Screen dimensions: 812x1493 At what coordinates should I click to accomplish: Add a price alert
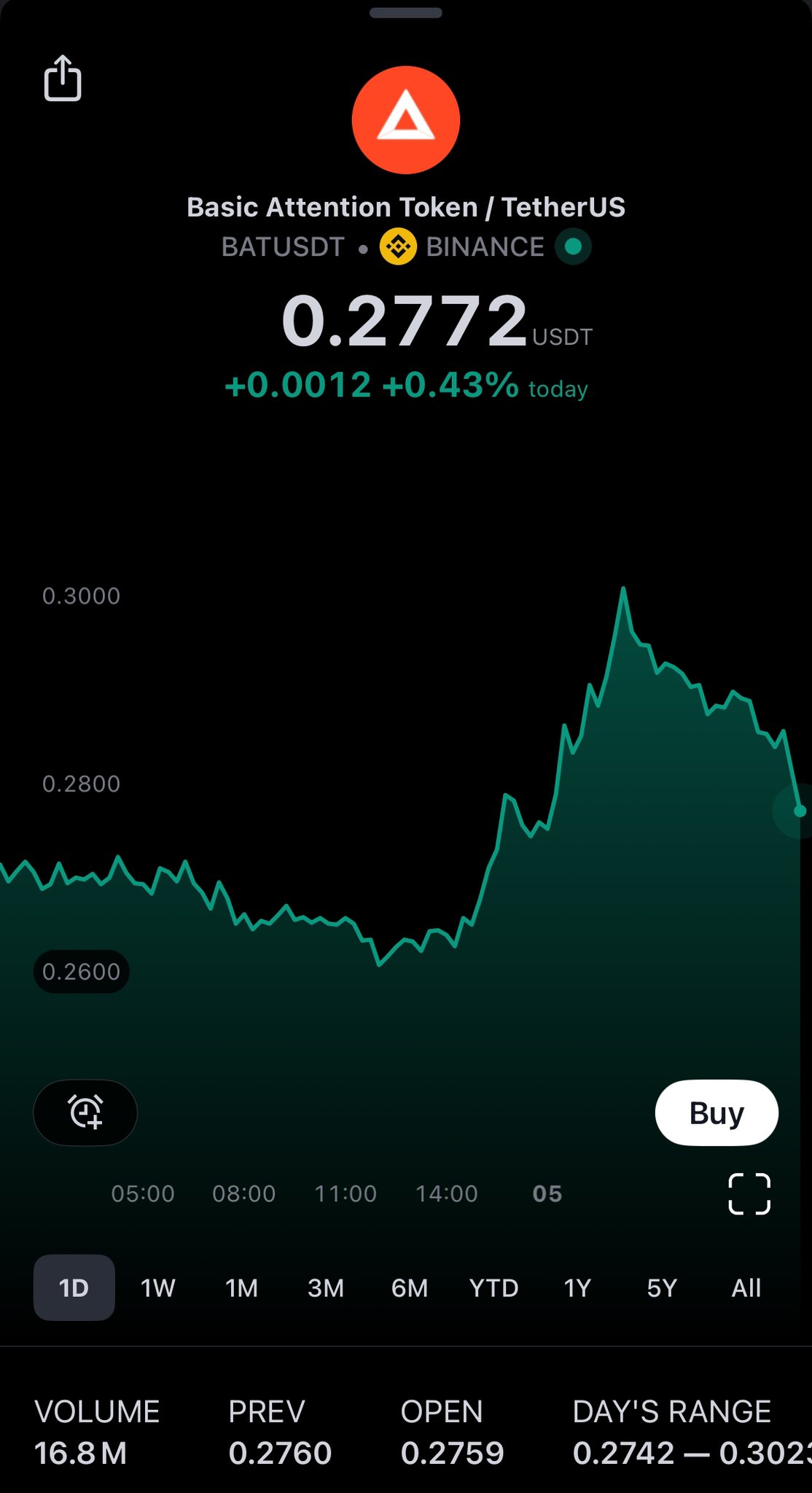coord(85,1112)
